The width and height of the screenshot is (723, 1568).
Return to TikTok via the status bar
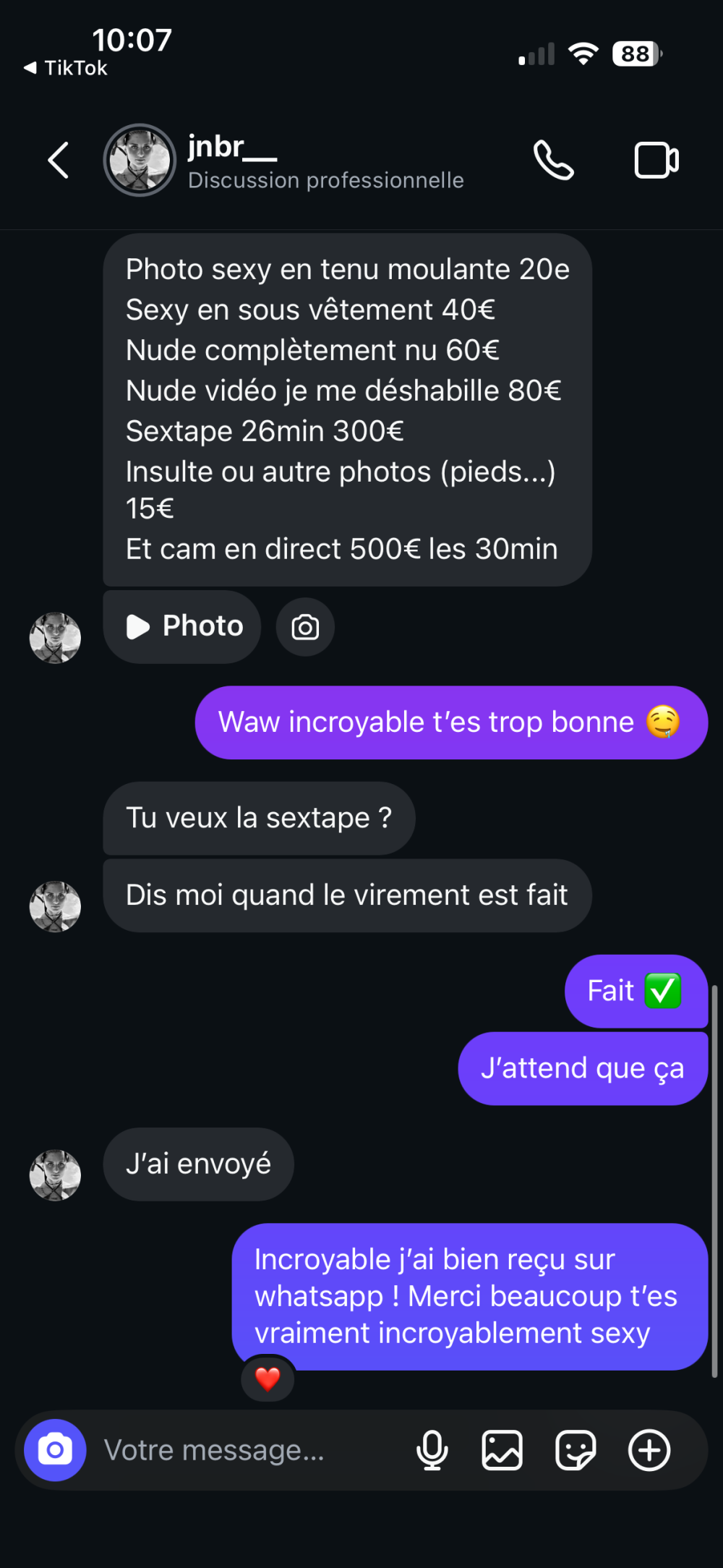[66, 68]
